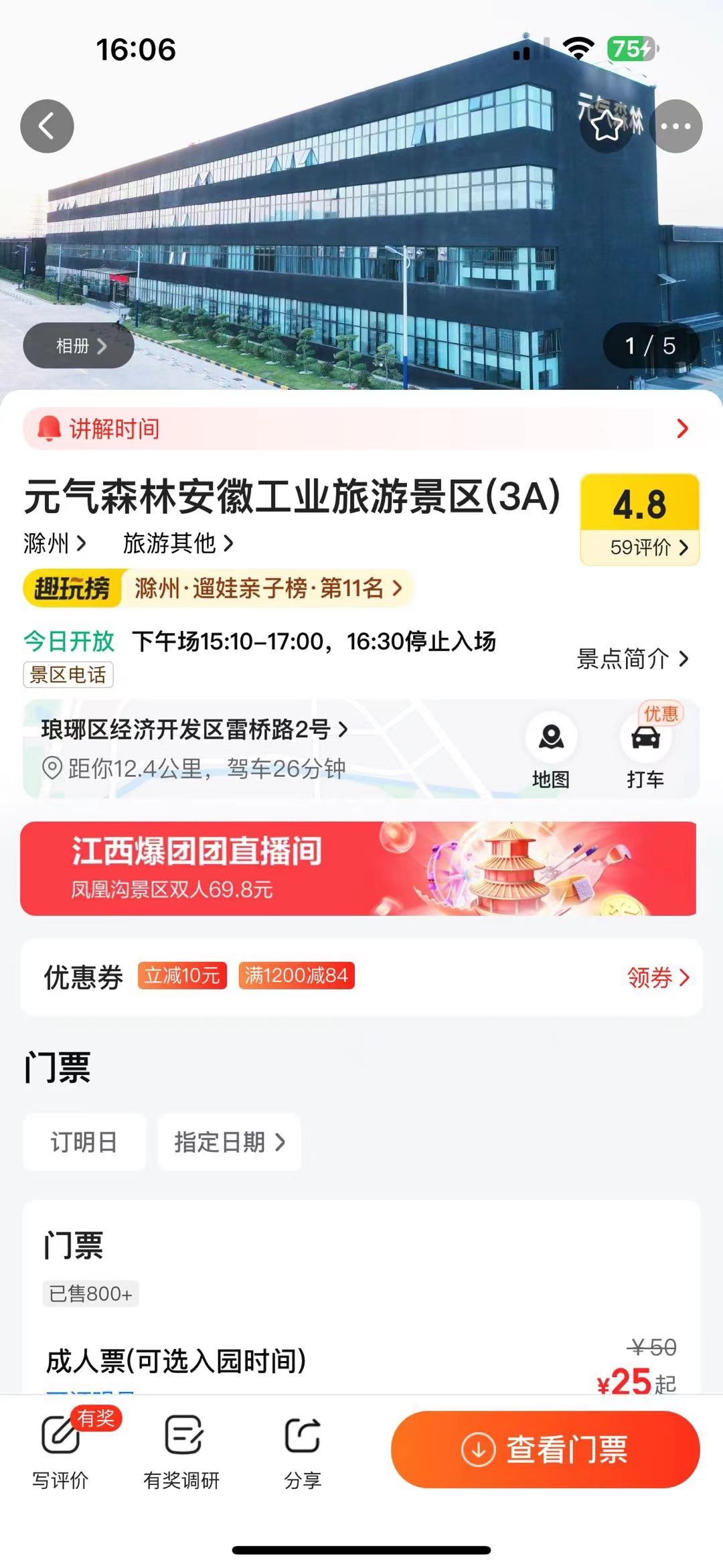The image size is (723, 1568).
Task: Open the 相册 photo album
Action: (x=79, y=346)
